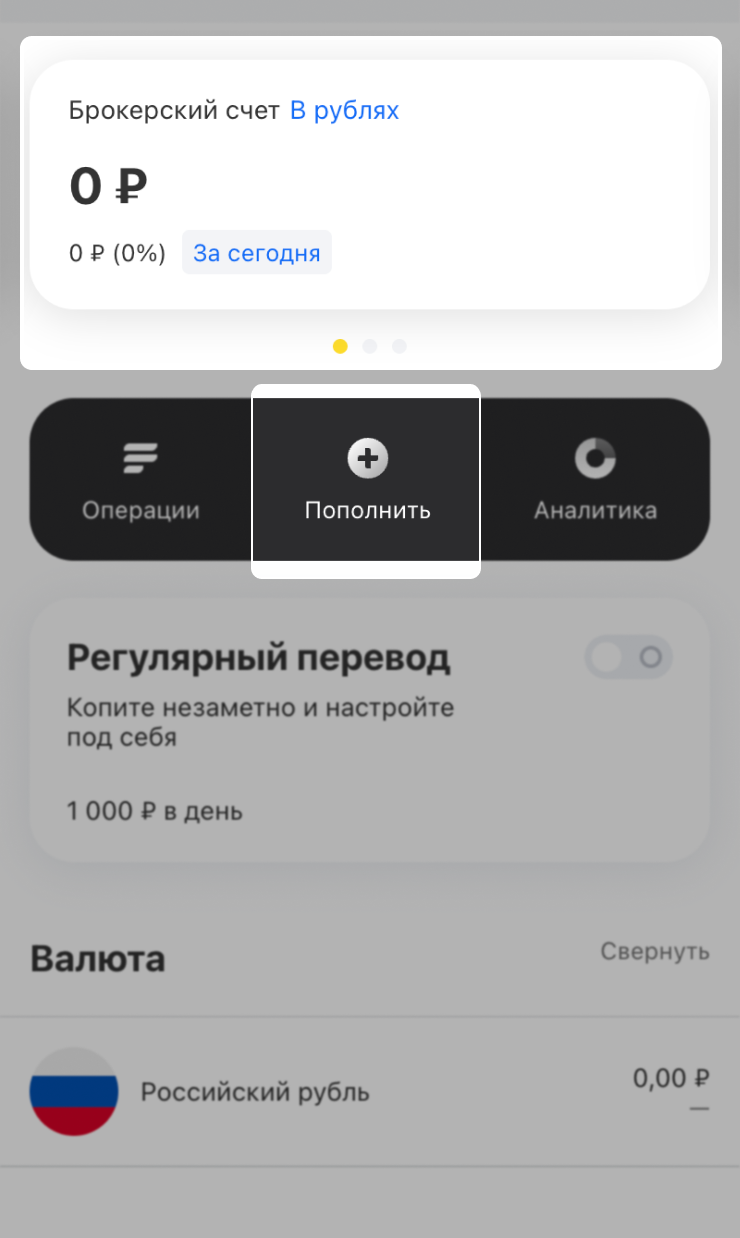The image size is (740, 1238).
Task: Tap the Пополнить button
Action: click(367, 482)
